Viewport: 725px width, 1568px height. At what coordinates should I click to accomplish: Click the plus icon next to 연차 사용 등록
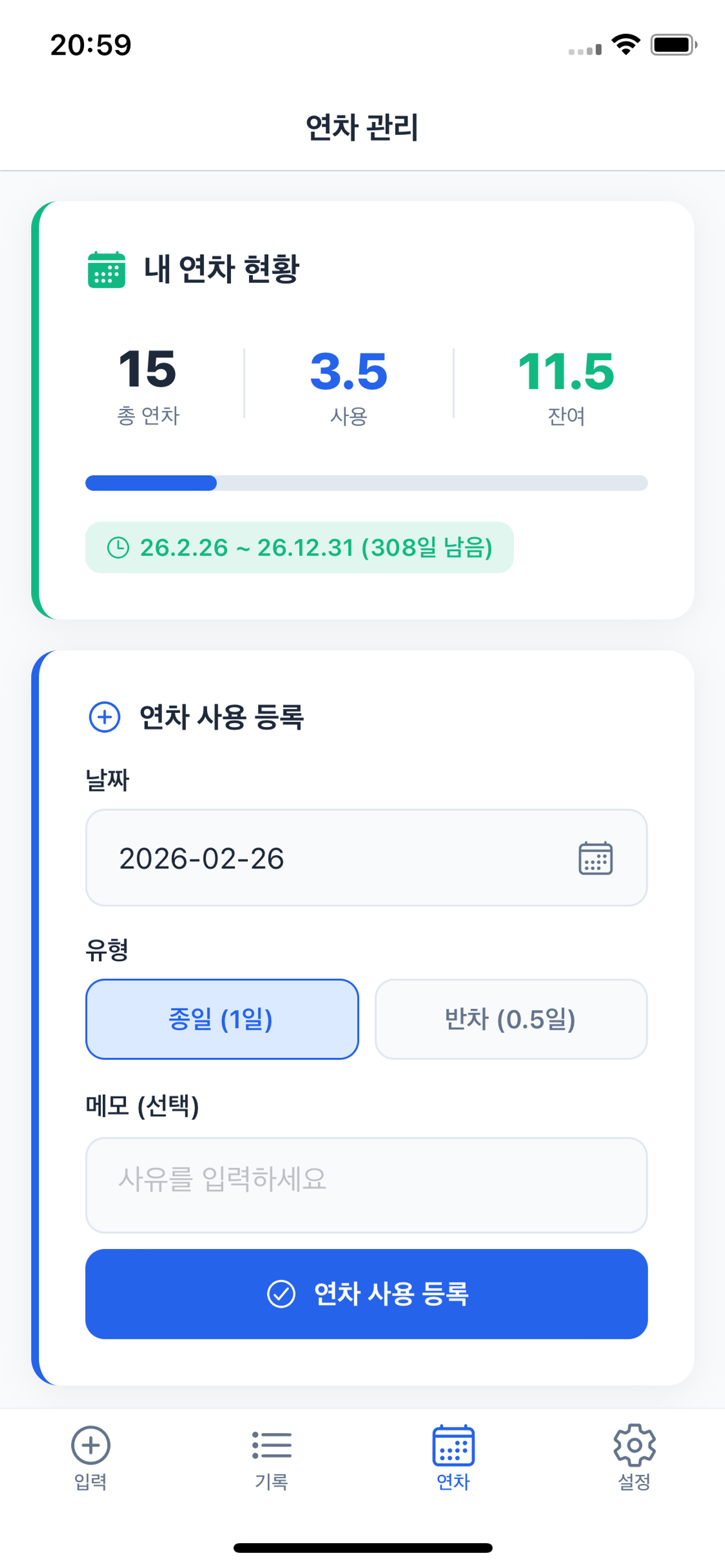click(x=104, y=720)
